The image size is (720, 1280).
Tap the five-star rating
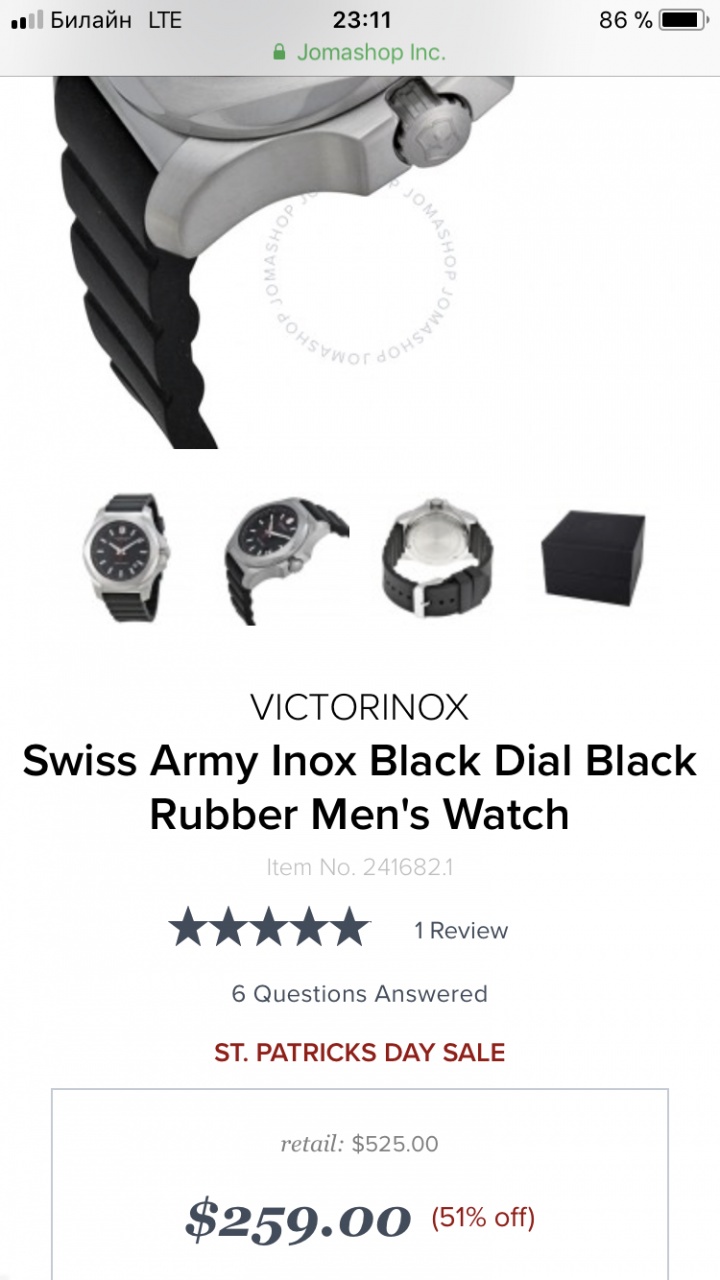click(x=270, y=929)
